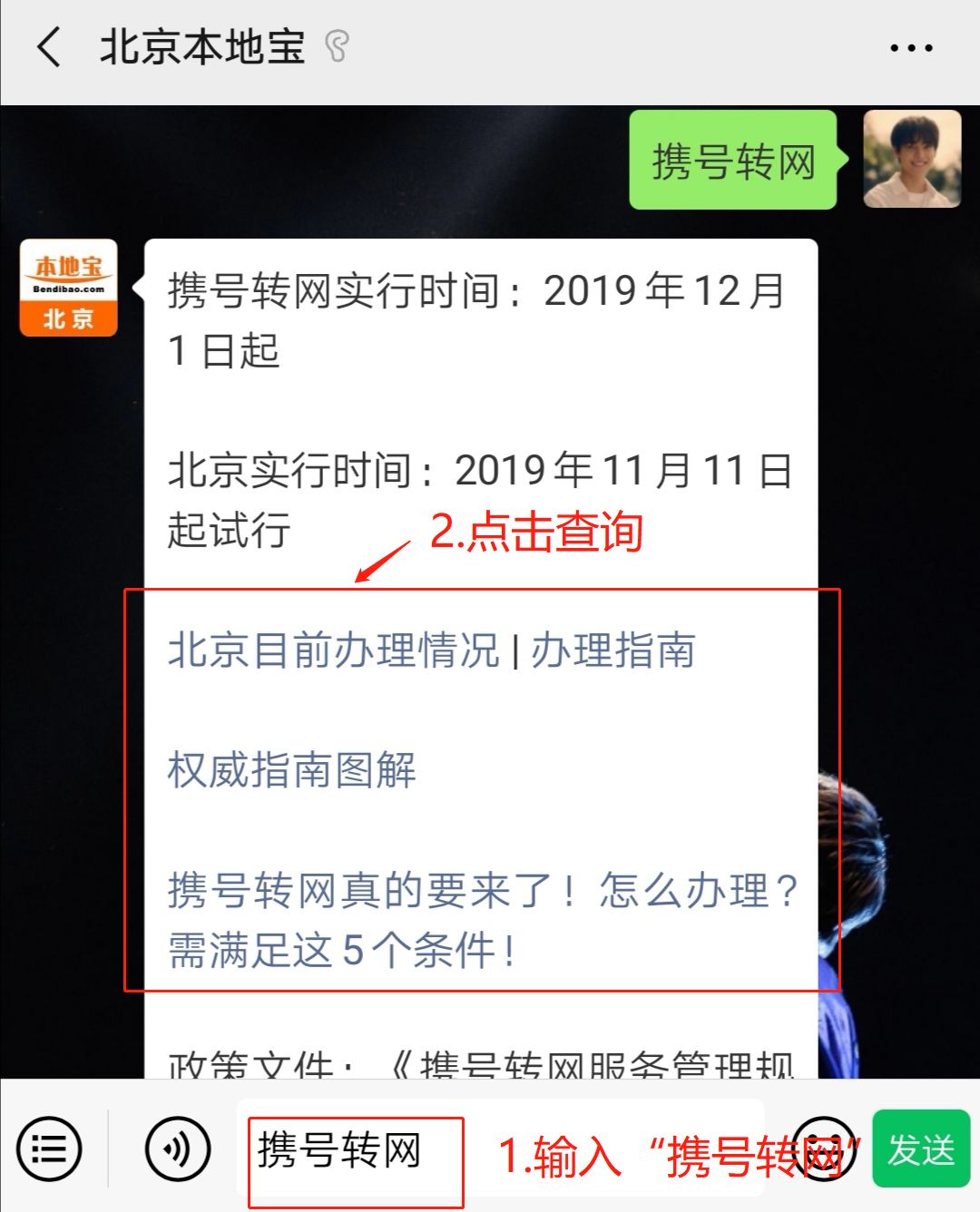The width and height of the screenshot is (980, 1212).
Task: Go back from the 北京本地宝 chat
Action: 50,47
